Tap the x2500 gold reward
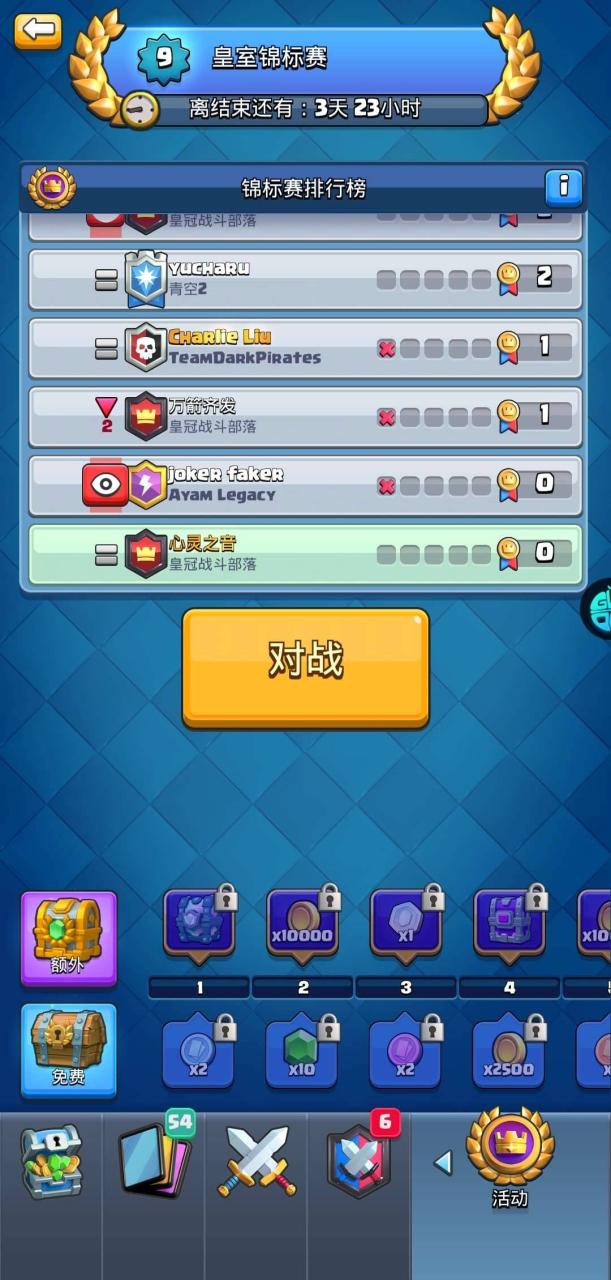 tap(508, 1055)
